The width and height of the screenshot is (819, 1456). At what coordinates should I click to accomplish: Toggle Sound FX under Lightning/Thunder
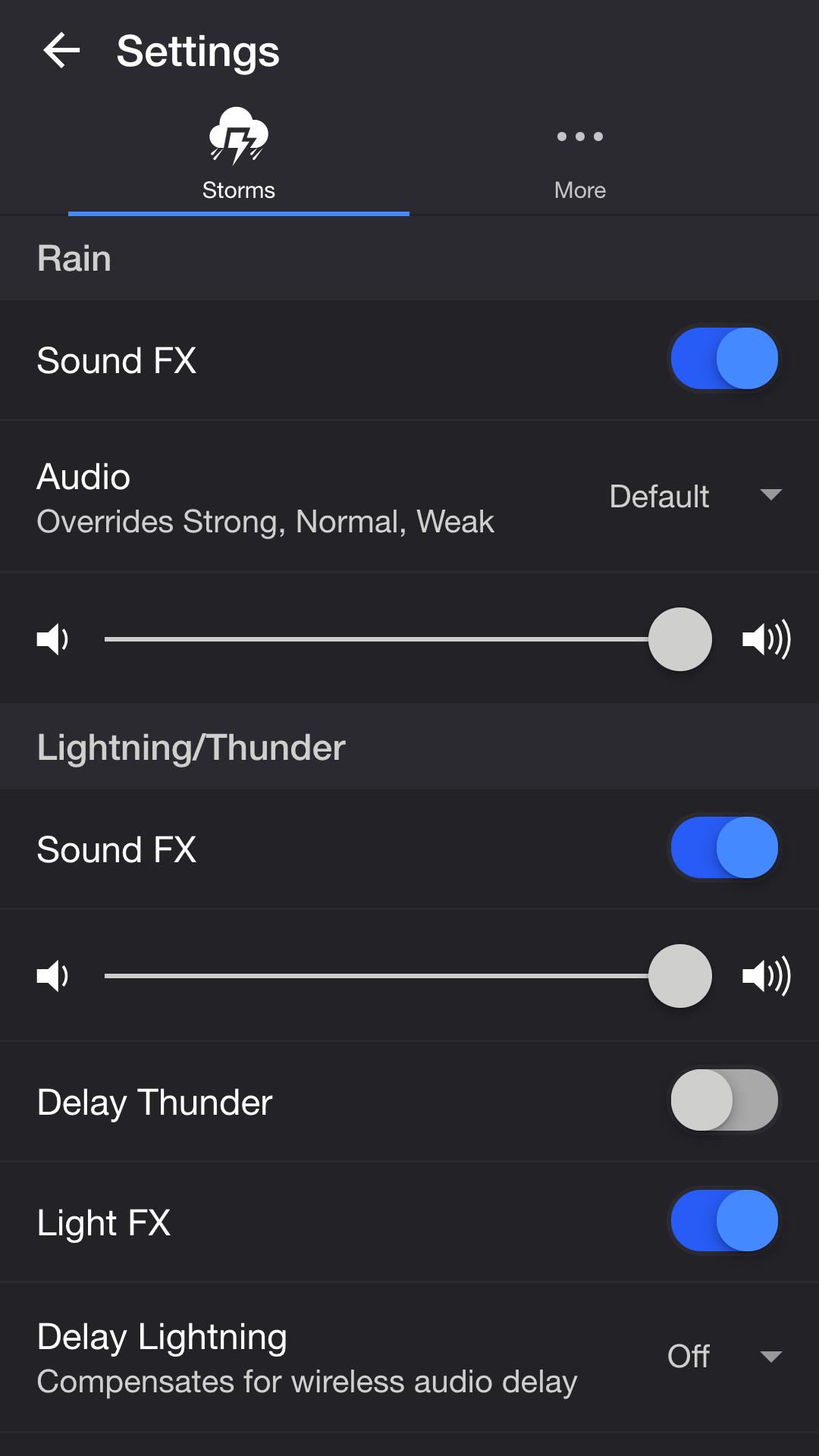click(x=723, y=848)
